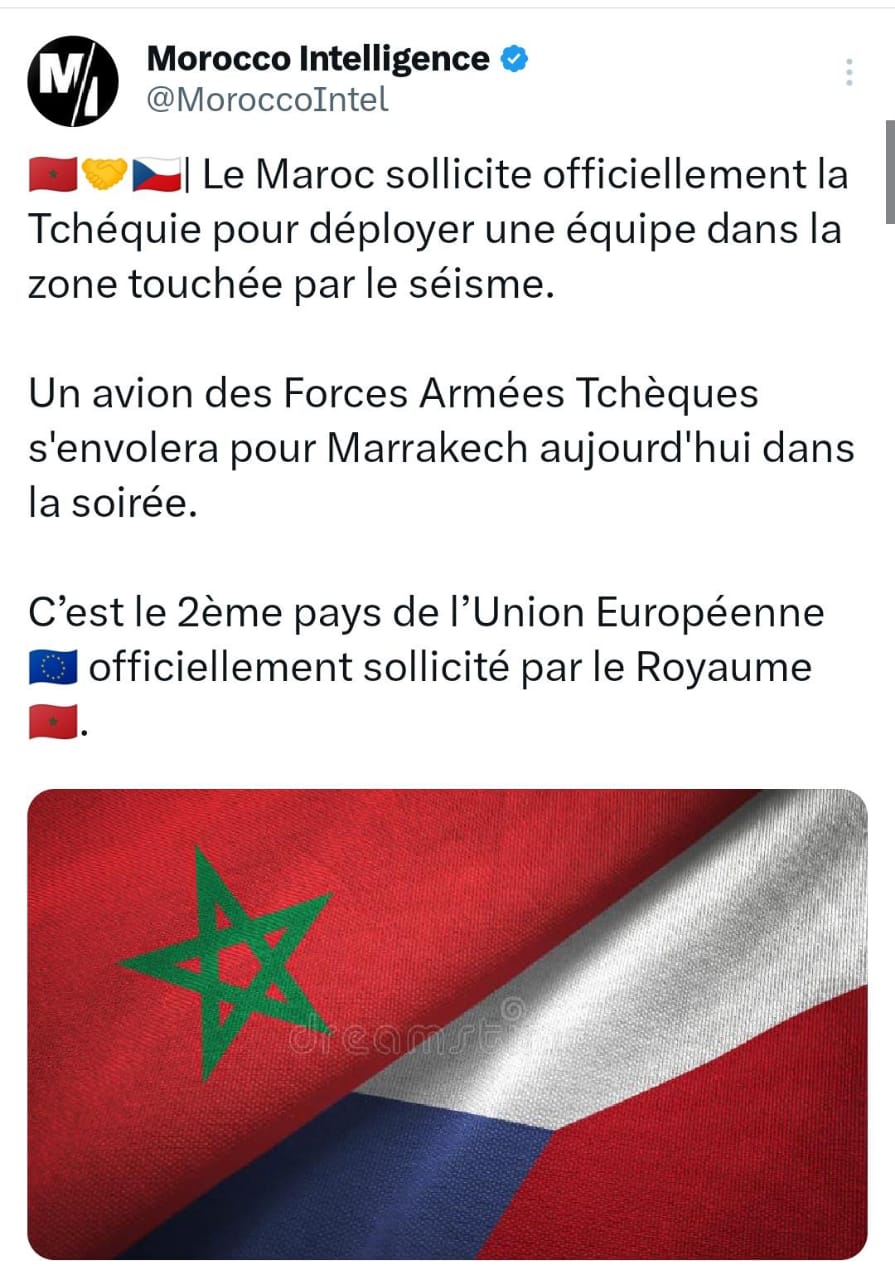This screenshot has height=1280, width=895.
Task: Open the flags image in the tweet
Action: [447, 1023]
